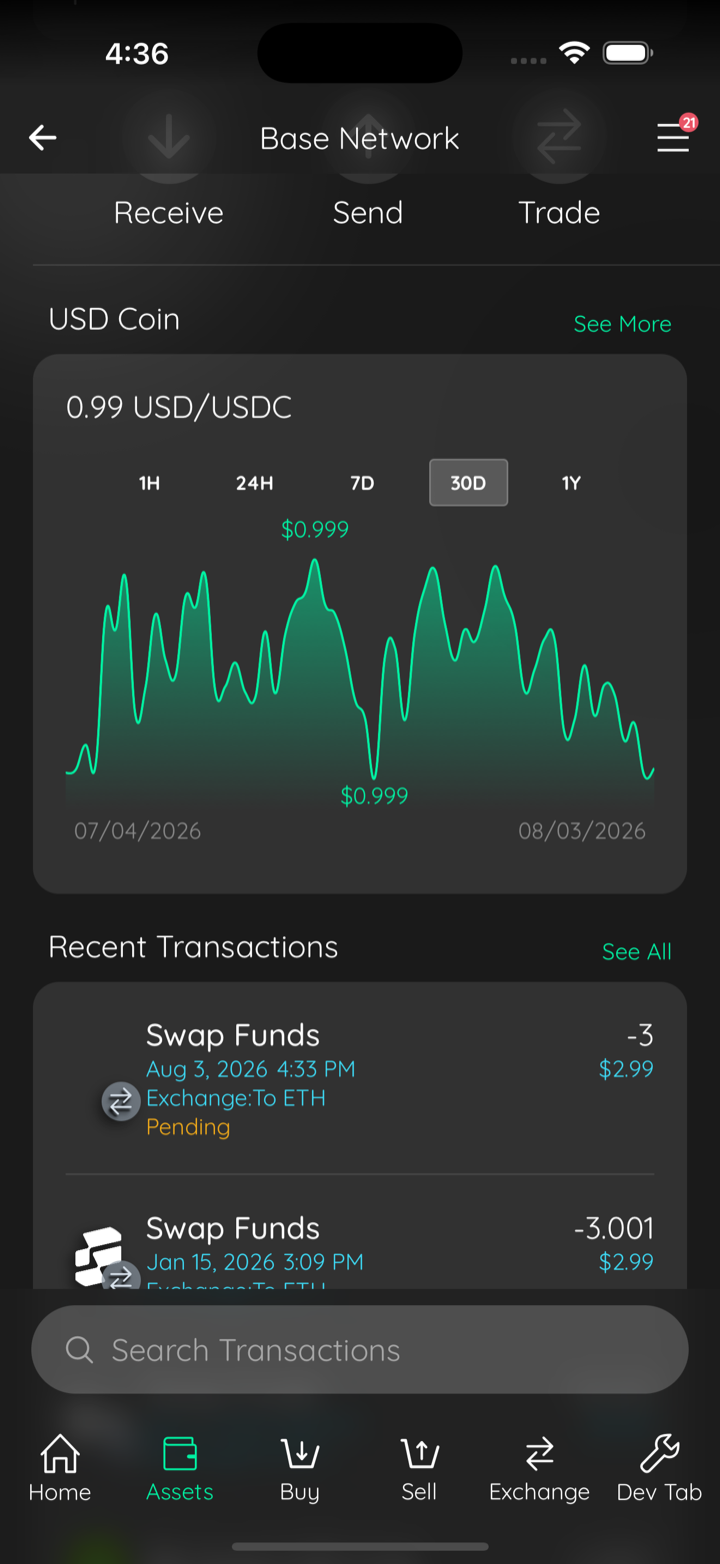Switch to the Buy tab
720x1564 pixels.
click(300, 1468)
